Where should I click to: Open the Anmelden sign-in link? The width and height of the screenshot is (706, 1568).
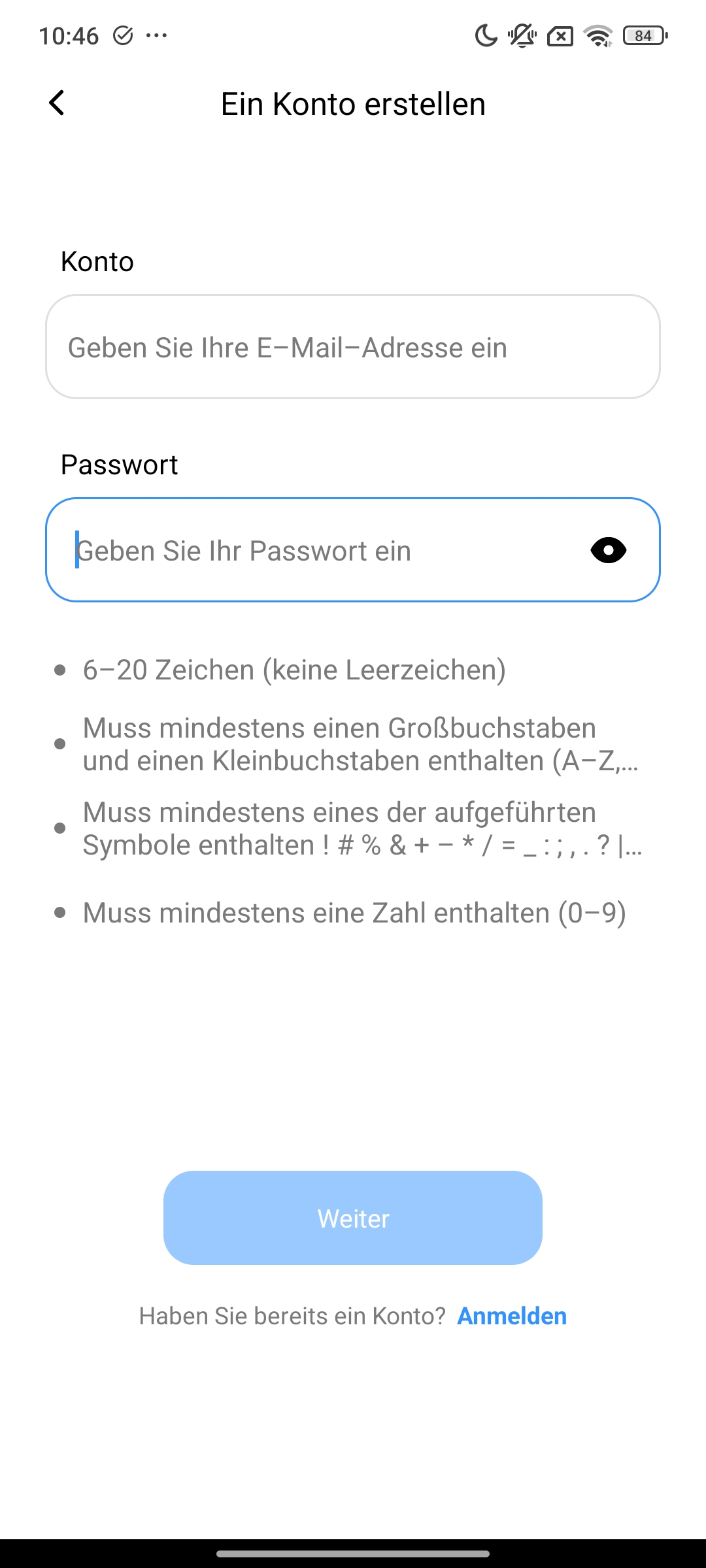[x=512, y=1316]
